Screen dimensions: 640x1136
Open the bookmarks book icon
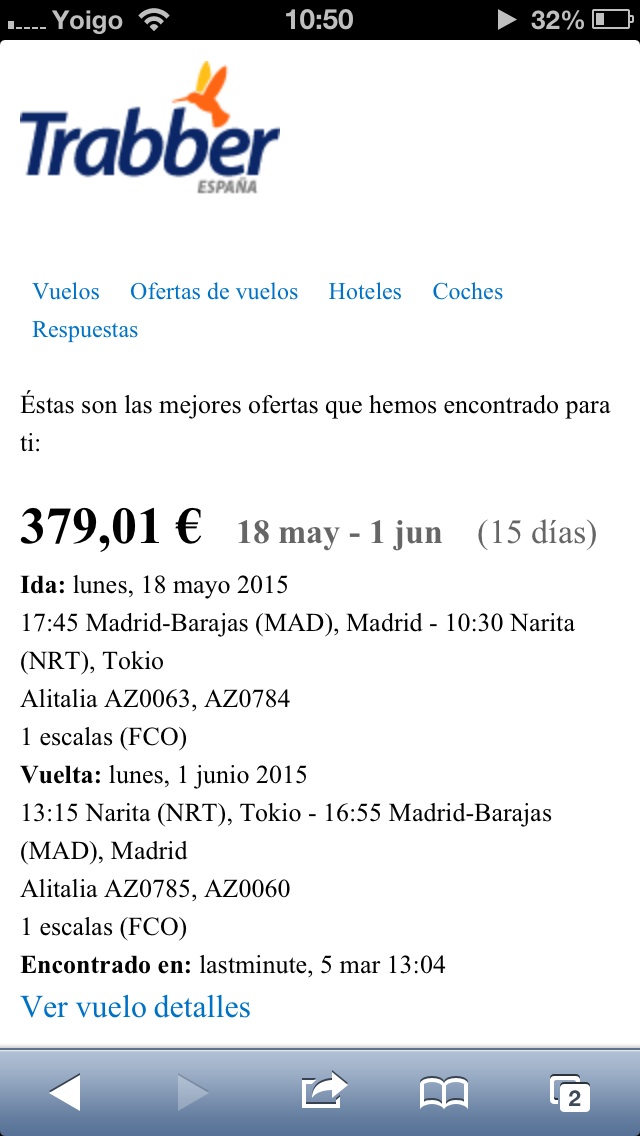[444, 1092]
